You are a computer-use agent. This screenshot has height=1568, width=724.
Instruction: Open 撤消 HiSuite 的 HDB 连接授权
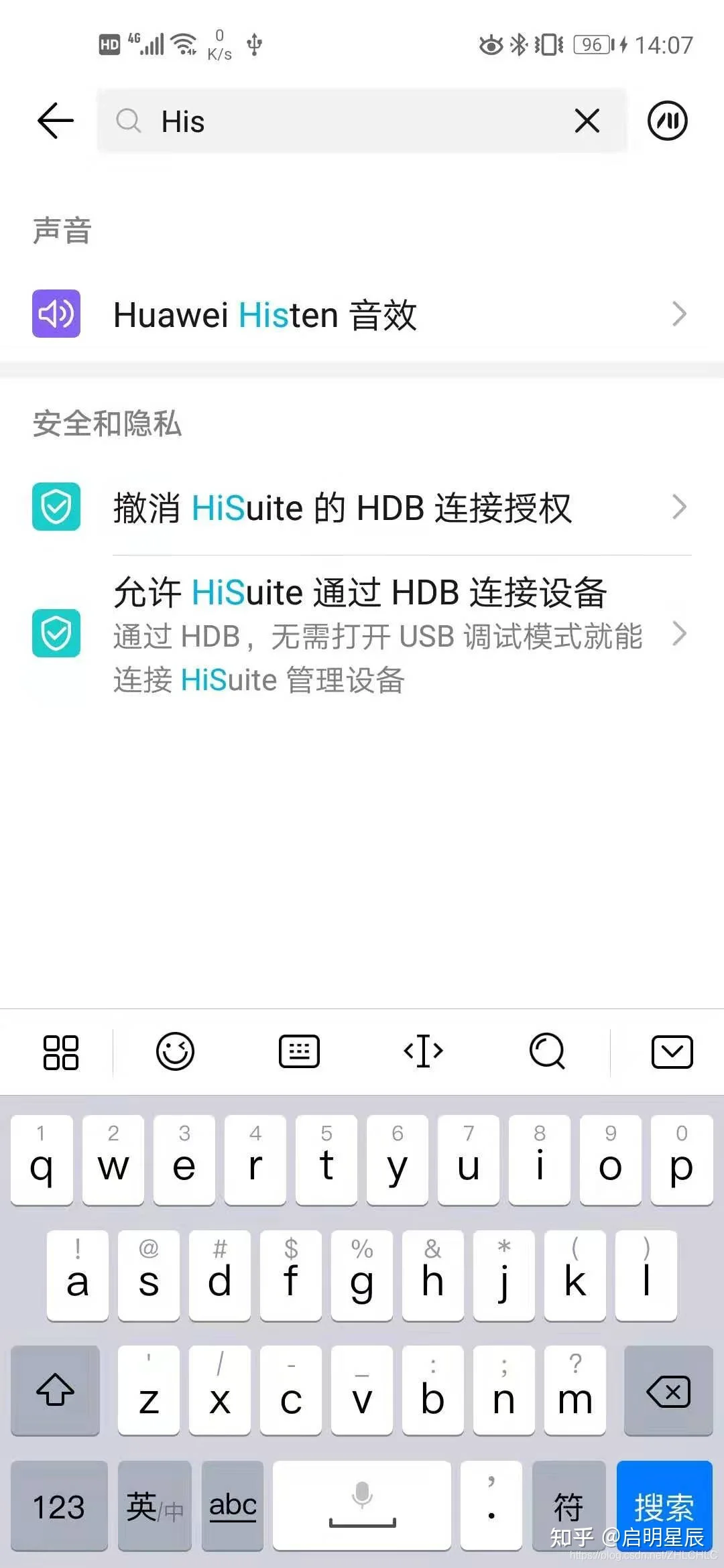tap(362, 507)
